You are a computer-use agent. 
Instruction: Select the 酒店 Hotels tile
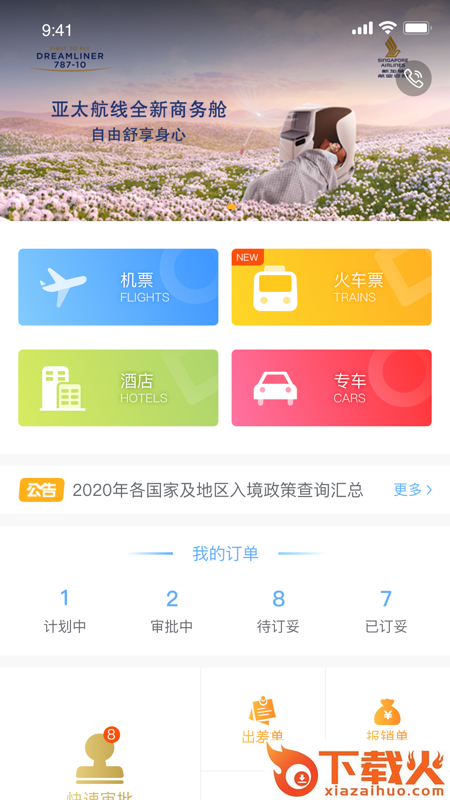pos(118,388)
